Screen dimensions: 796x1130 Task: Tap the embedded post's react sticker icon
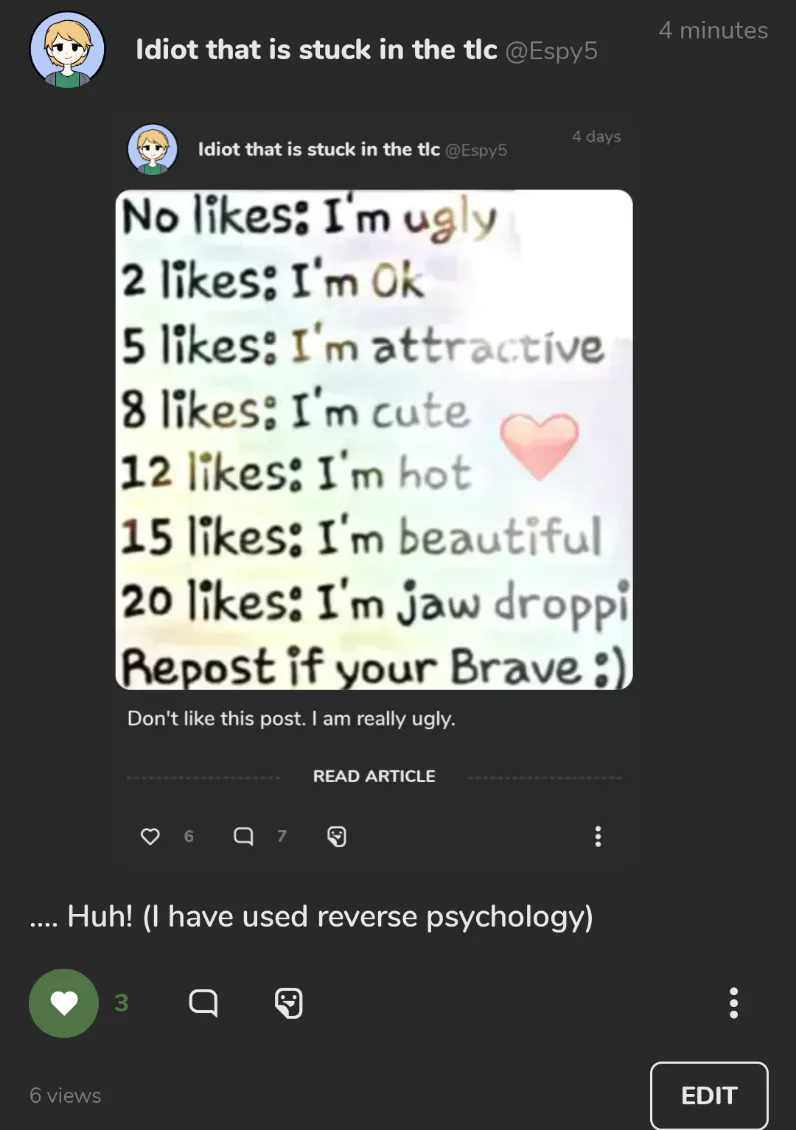coord(337,836)
